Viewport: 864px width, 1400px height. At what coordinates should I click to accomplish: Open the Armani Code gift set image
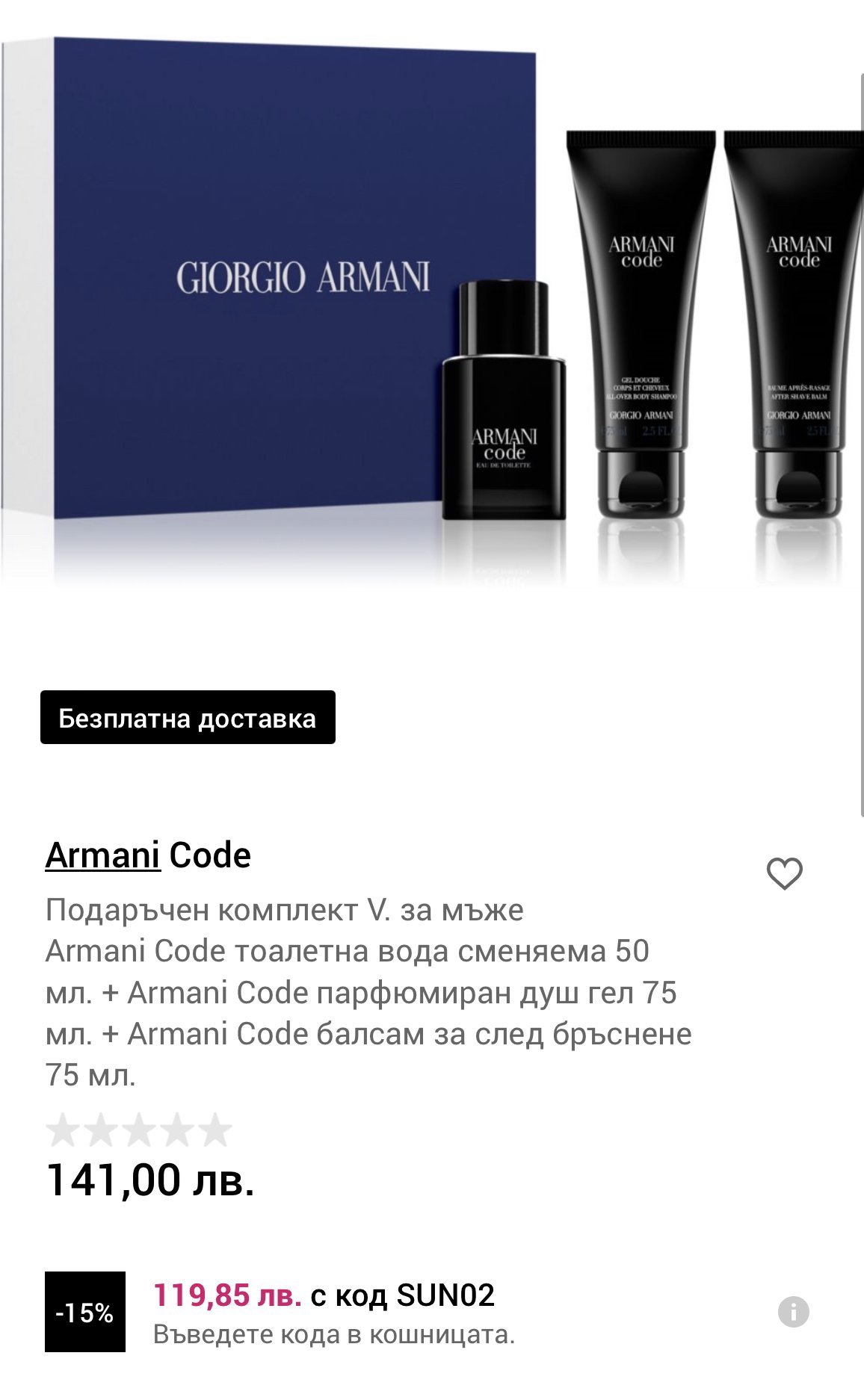click(x=432, y=314)
